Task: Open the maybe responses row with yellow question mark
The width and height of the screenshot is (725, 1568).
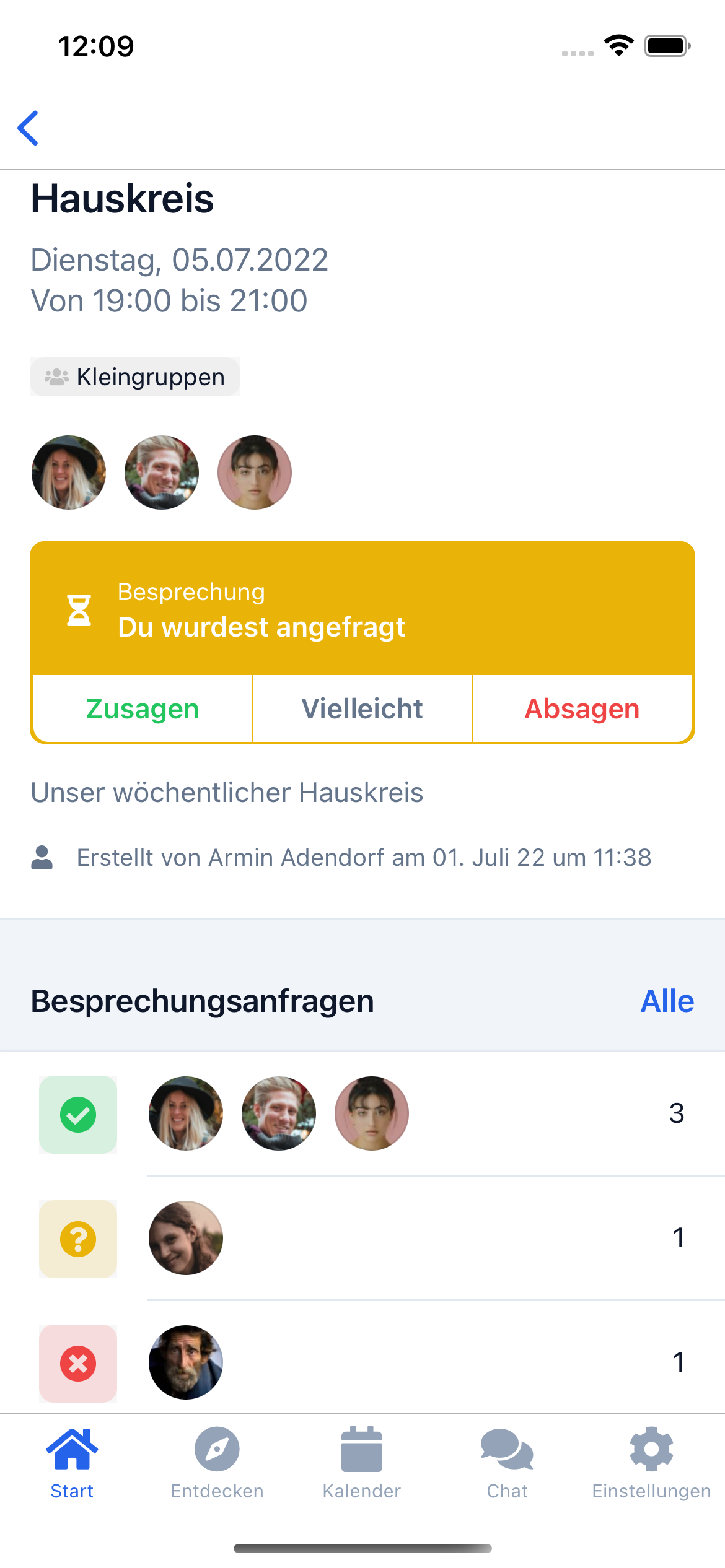Action: tap(362, 1238)
